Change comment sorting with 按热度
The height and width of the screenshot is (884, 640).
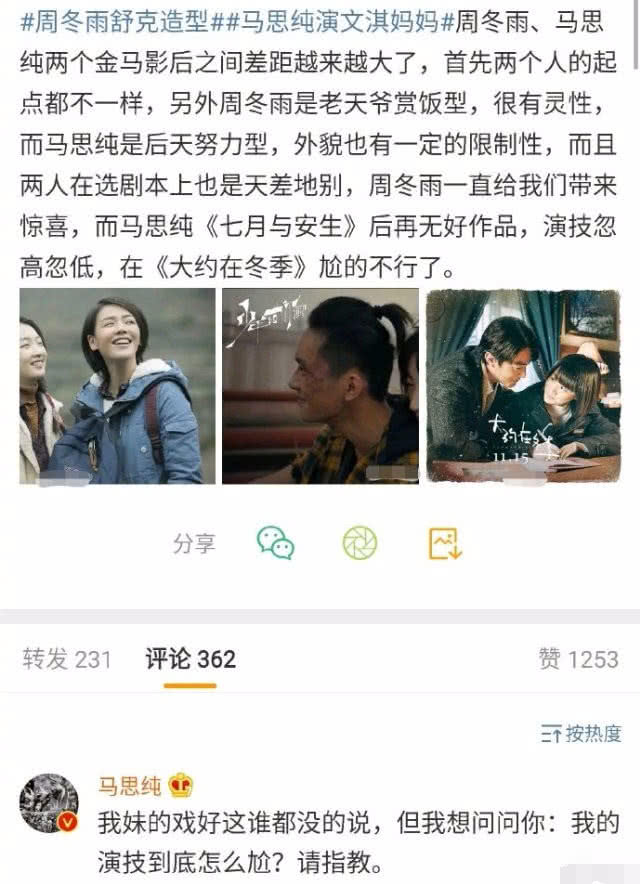point(580,734)
